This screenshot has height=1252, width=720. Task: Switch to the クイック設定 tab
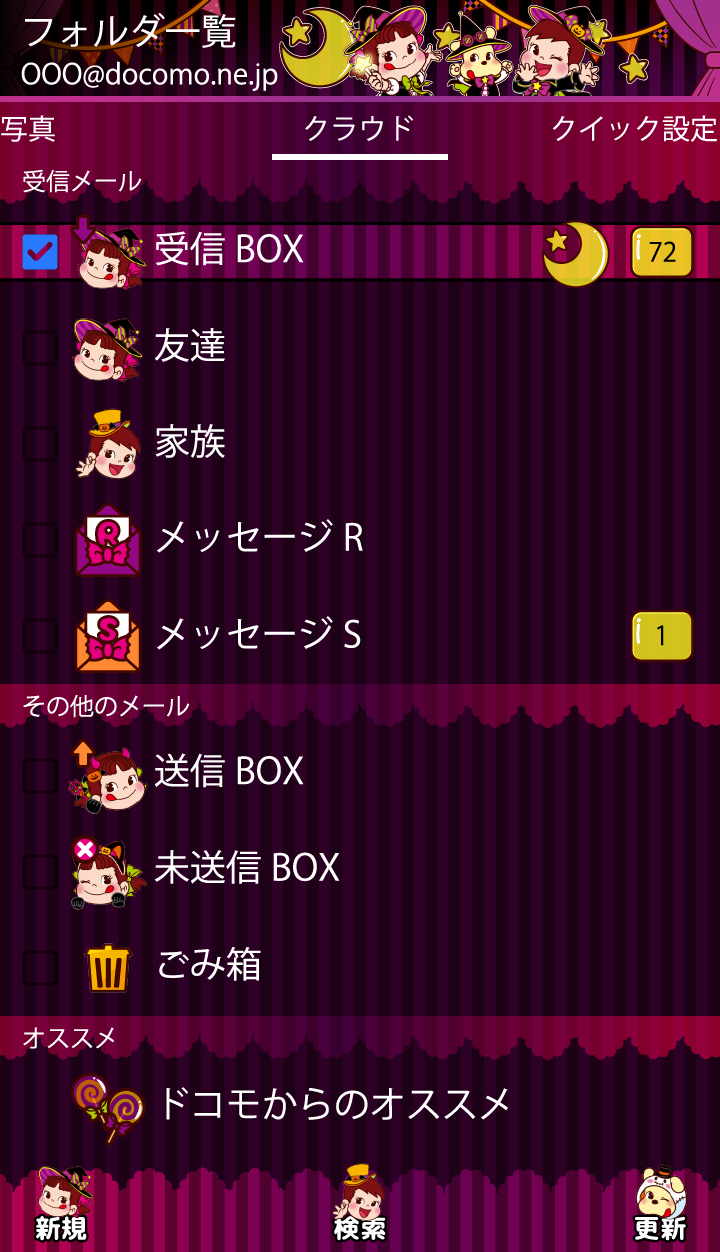tap(634, 129)
